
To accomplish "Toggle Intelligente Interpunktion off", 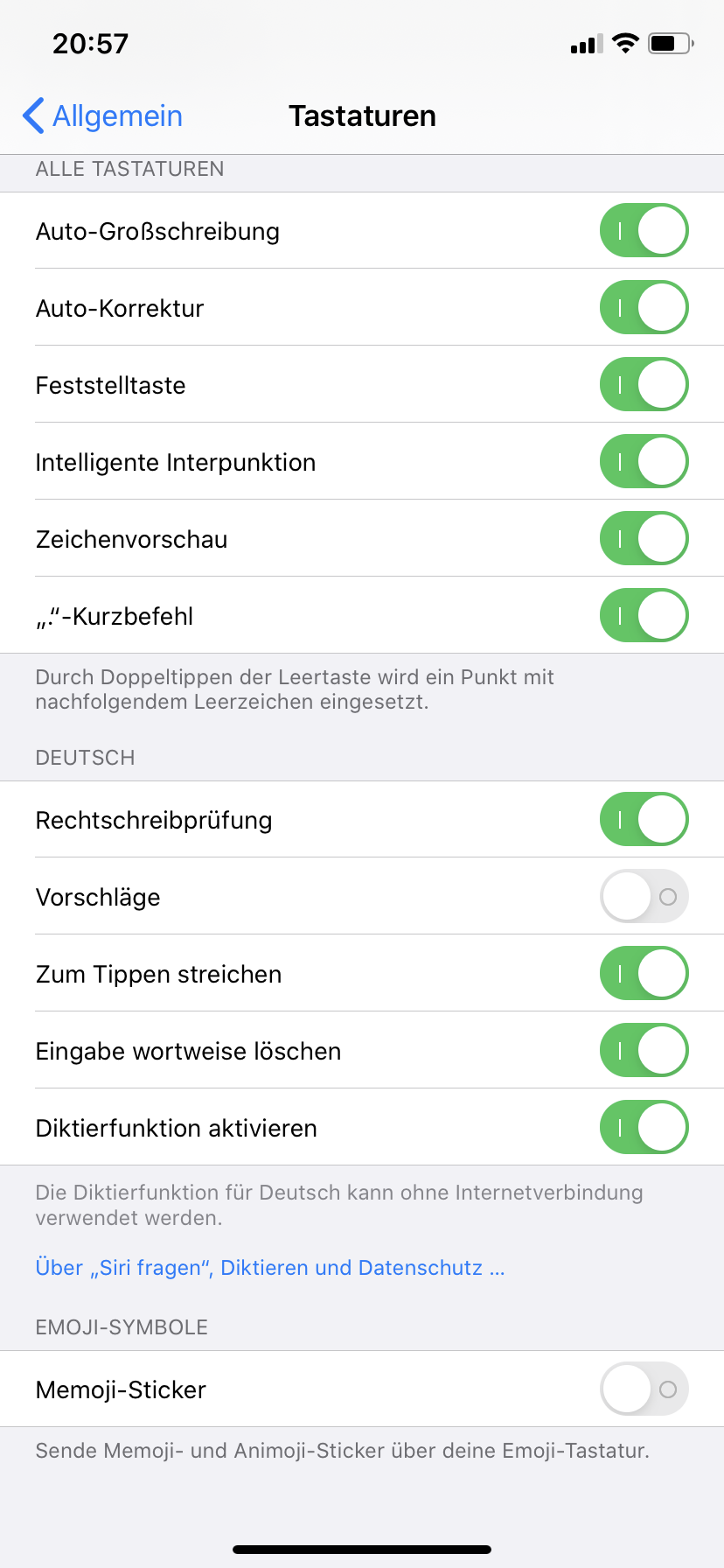I will (644, 462).
